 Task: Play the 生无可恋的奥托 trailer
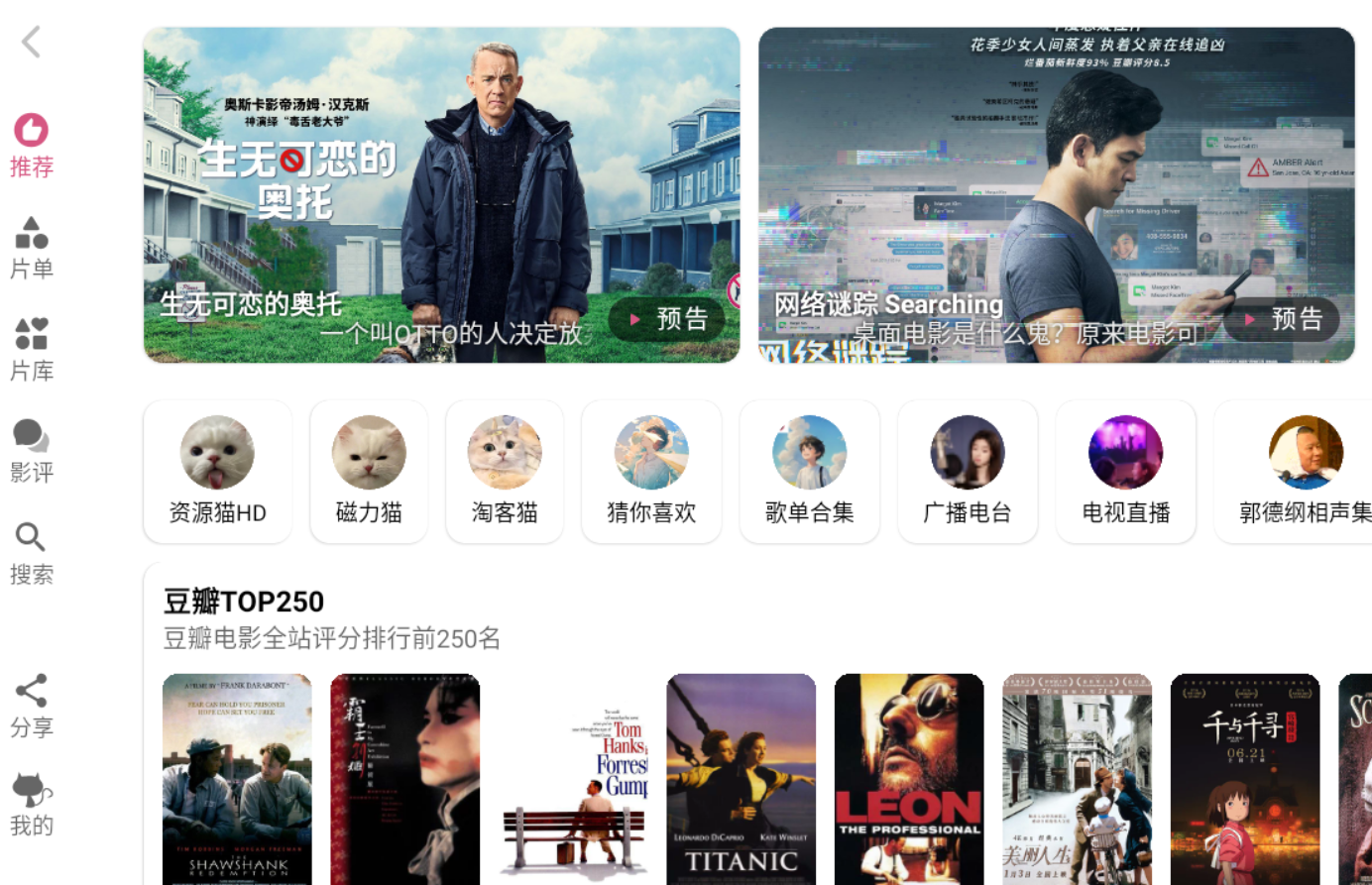pyautogui.click(x=665, y=319)
